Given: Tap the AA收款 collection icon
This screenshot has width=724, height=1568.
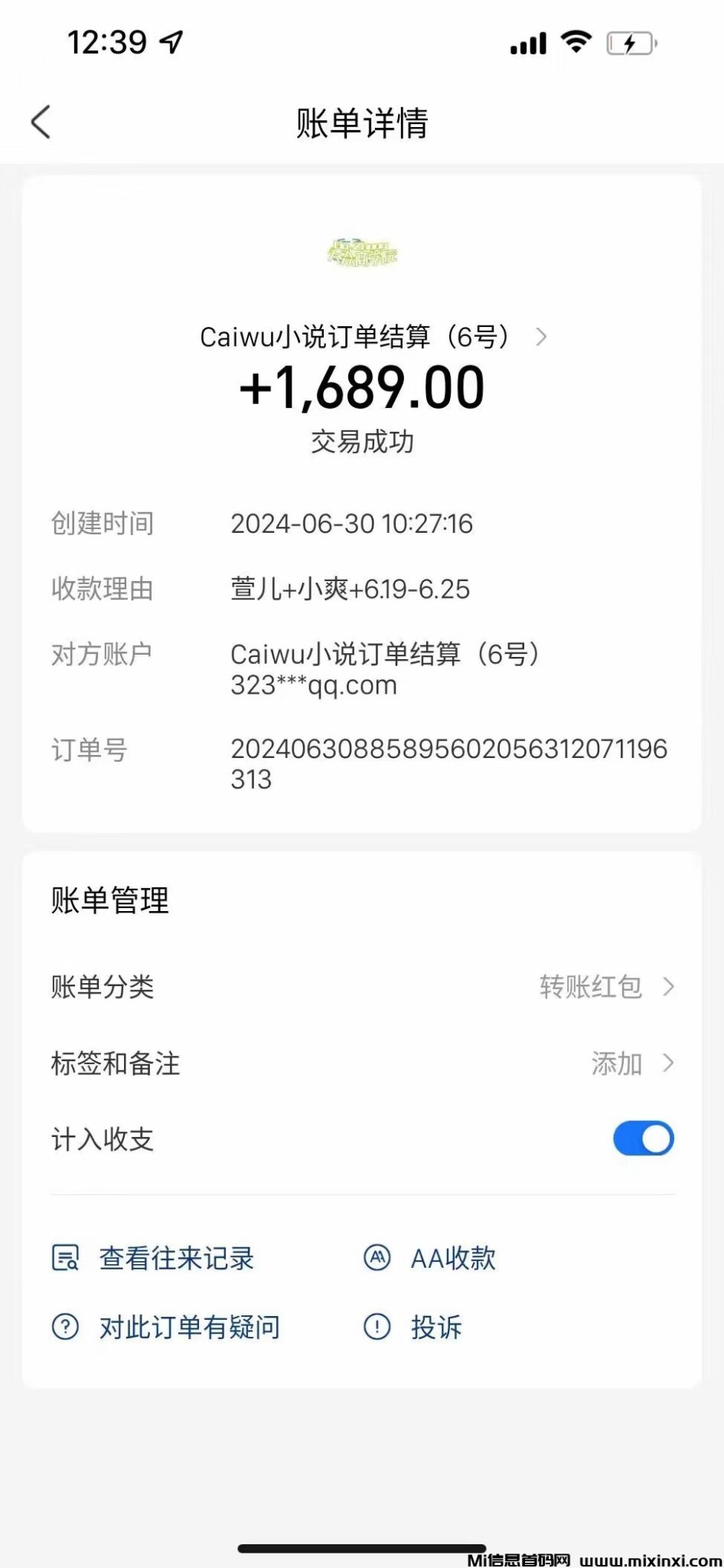Looking at the screenshot, I should (377, 1256).
